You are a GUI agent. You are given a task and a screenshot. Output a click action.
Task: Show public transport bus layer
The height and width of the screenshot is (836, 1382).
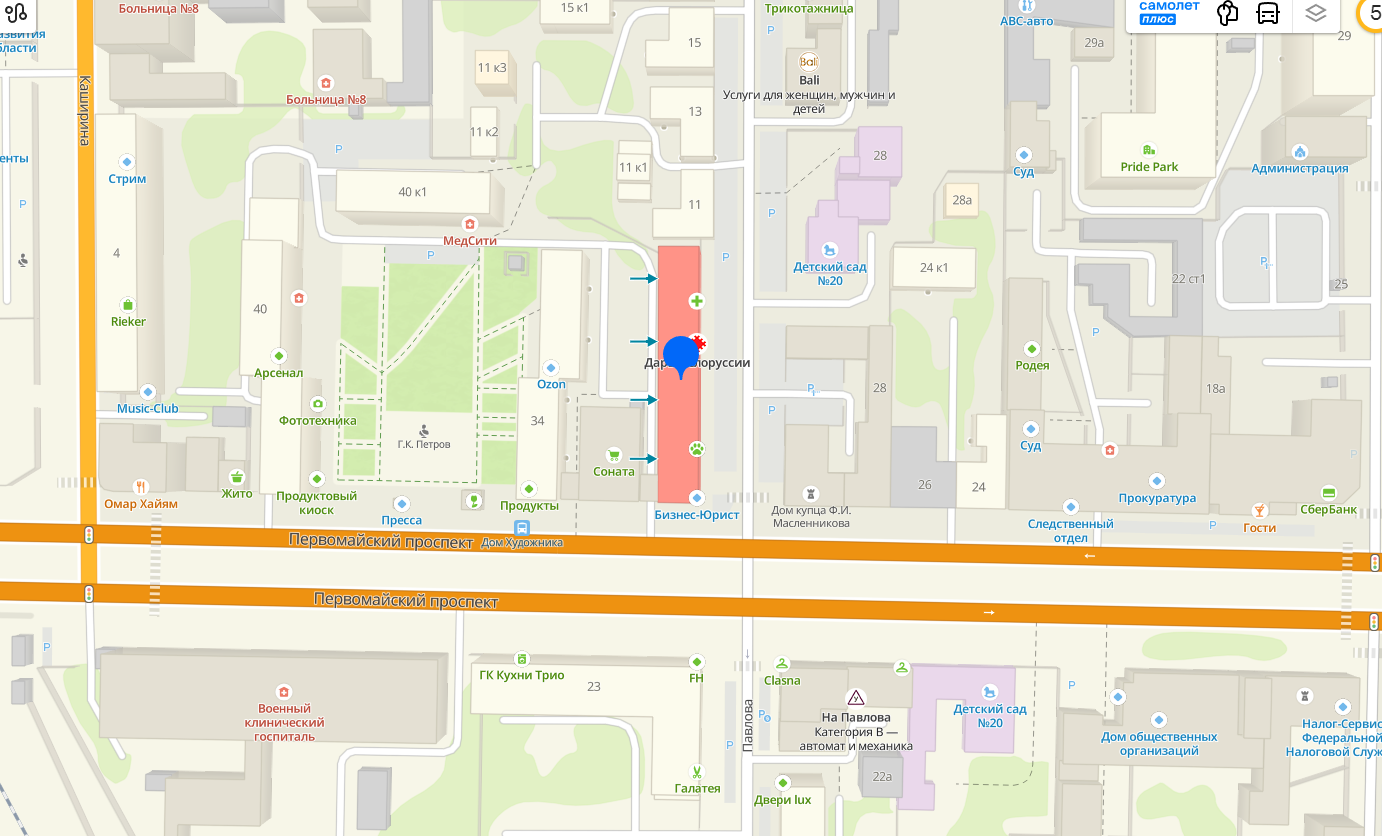click(x=1268, y=13)
